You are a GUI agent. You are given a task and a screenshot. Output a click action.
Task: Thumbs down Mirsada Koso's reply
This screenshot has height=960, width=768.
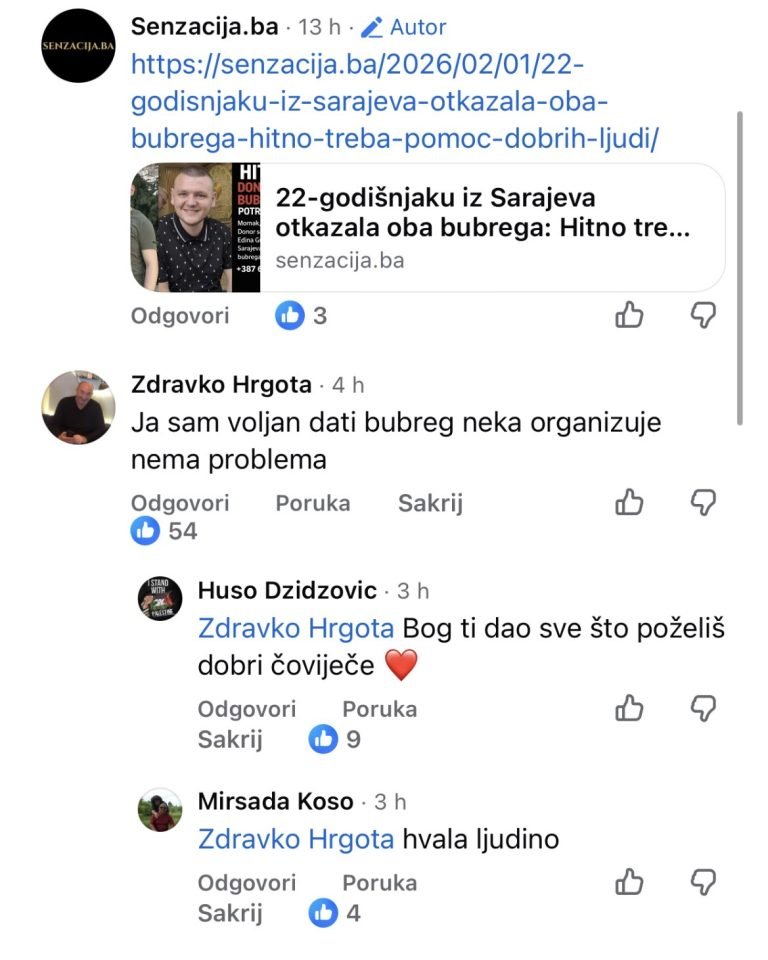click(x=704, y=882)
